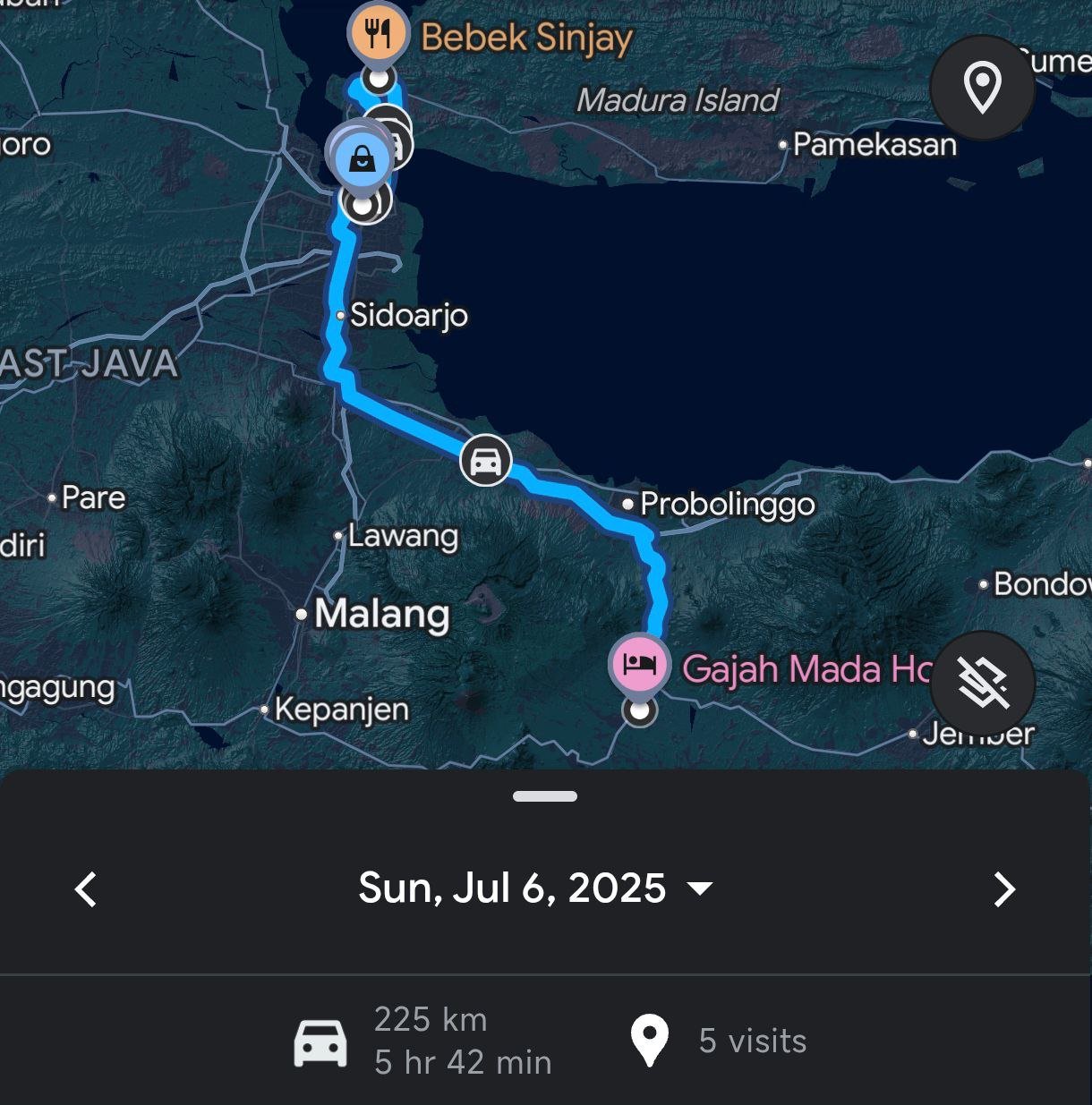This screenshot has width=1092, height=1105.
Task: Tap the car icon on the route
Action: point(485,462)
